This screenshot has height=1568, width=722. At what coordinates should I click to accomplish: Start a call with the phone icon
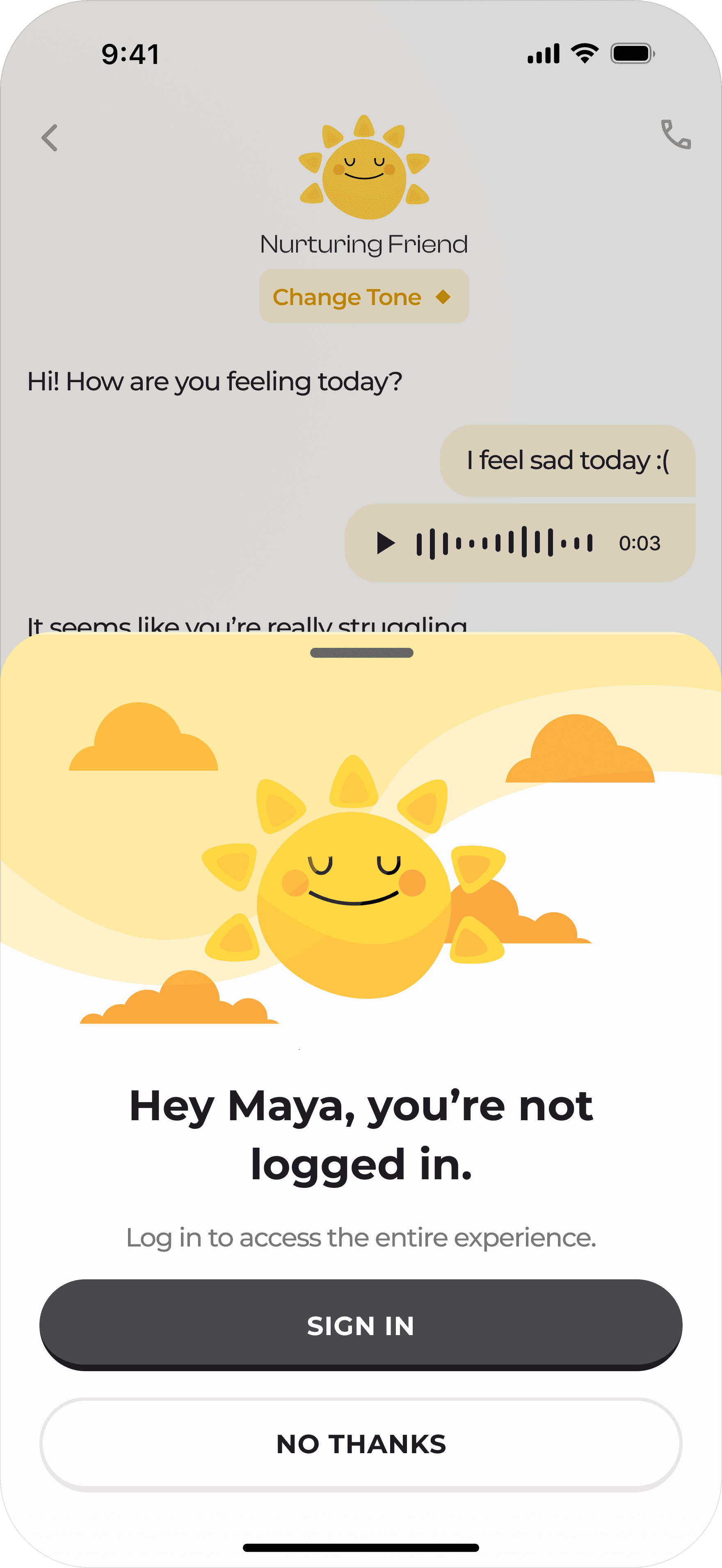(676, 134)
